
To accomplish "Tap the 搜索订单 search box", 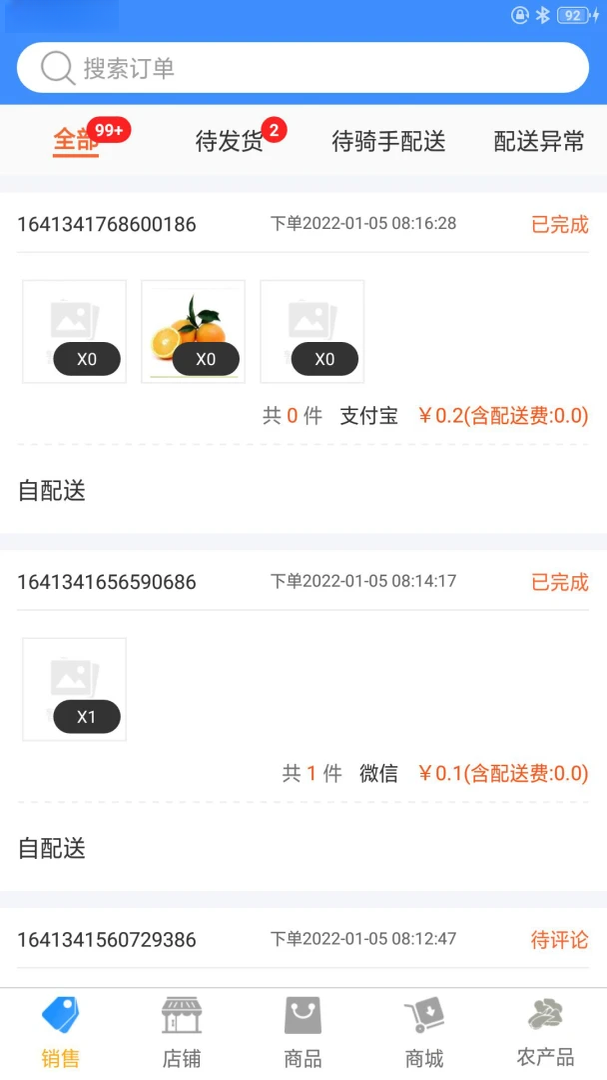I will 302,68.
